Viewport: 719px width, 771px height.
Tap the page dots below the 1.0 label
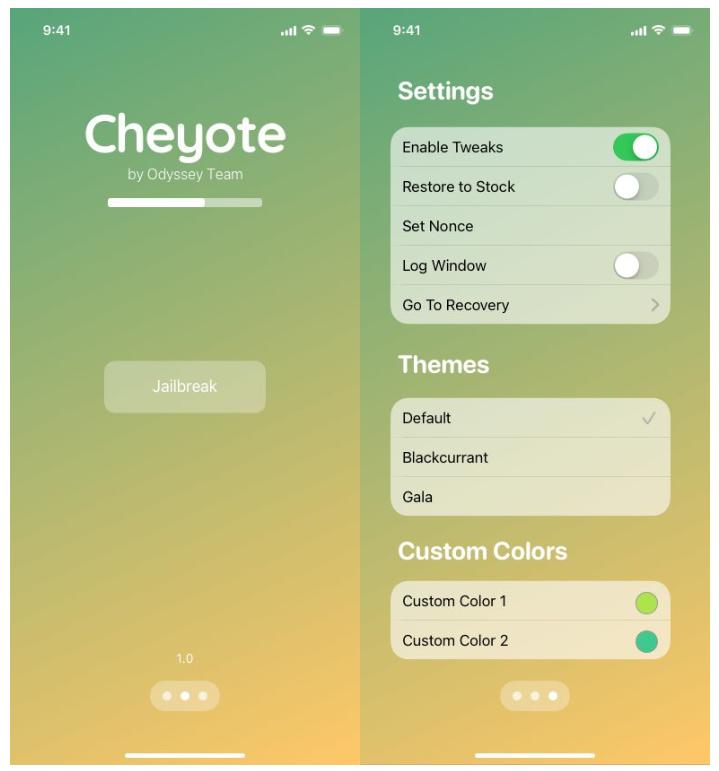point(185,695)
